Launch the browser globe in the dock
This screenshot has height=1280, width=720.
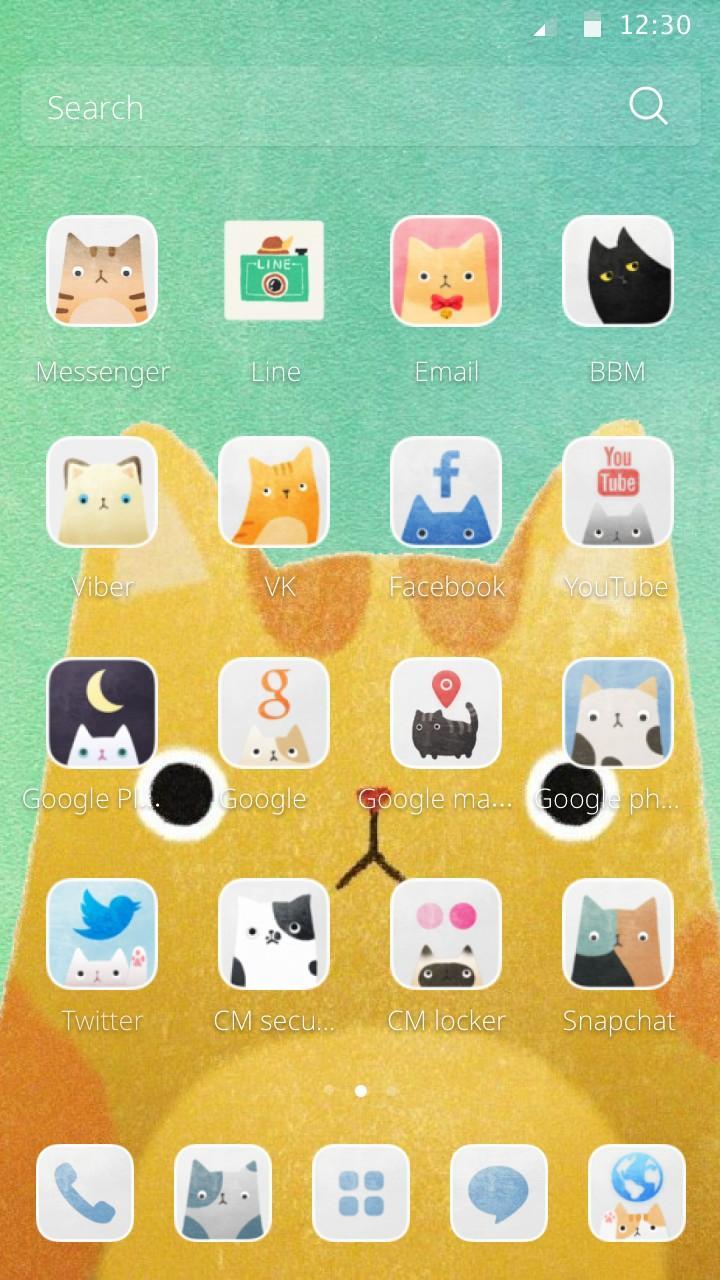click(637, 1193)
